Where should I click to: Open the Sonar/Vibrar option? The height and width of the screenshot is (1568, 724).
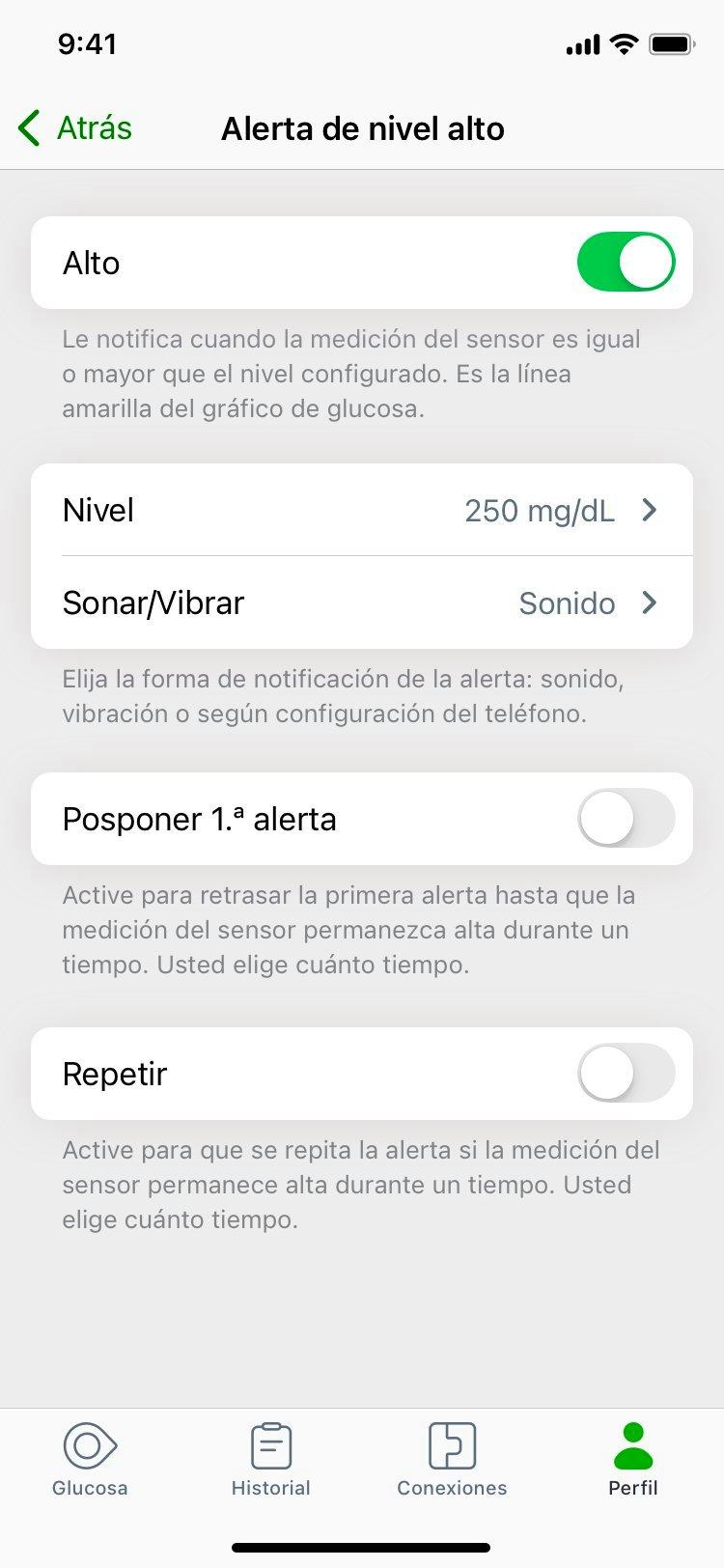(x=362, y=602)
